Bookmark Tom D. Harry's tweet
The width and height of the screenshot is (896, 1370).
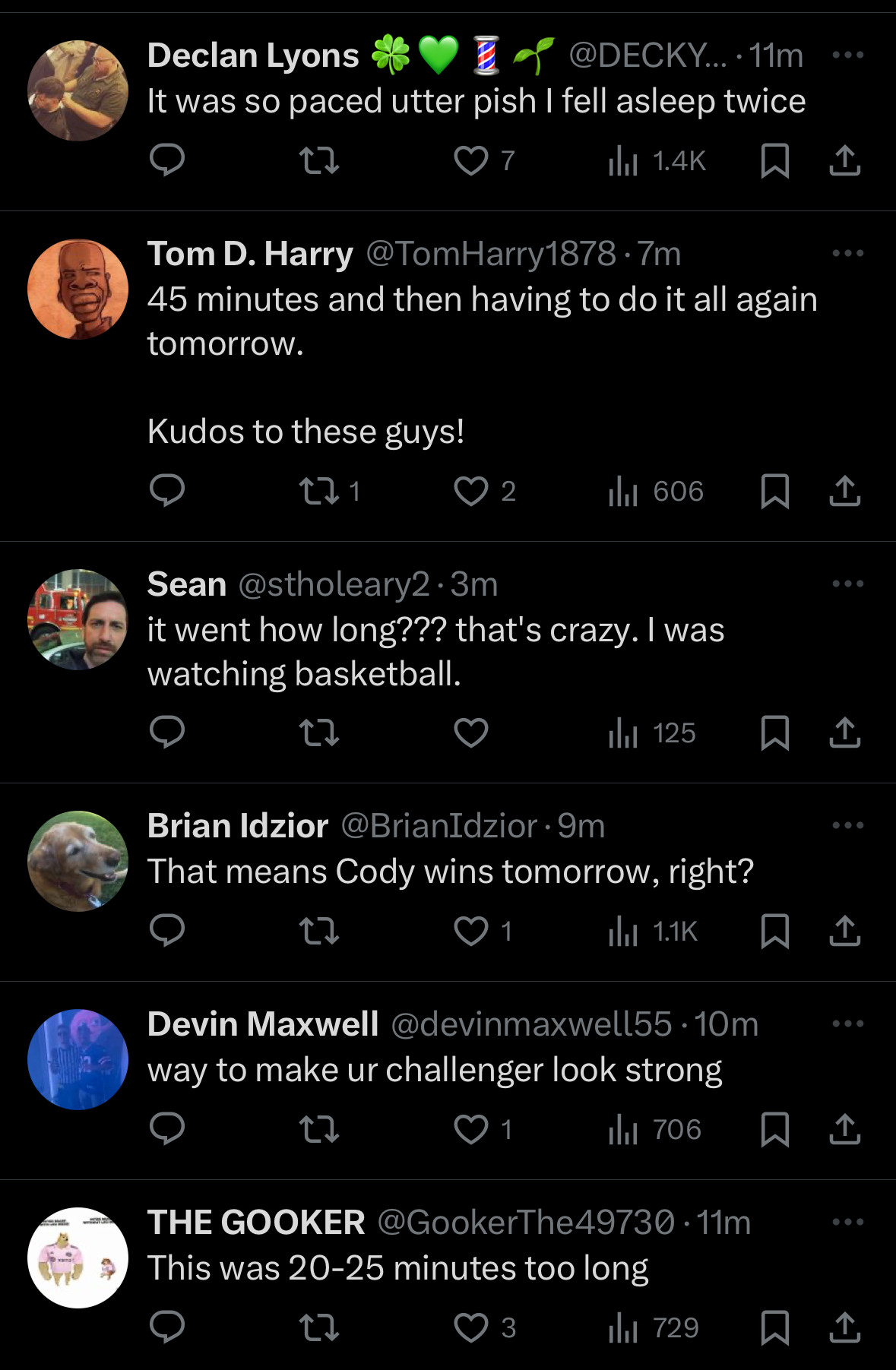click(x=774, y=492)
